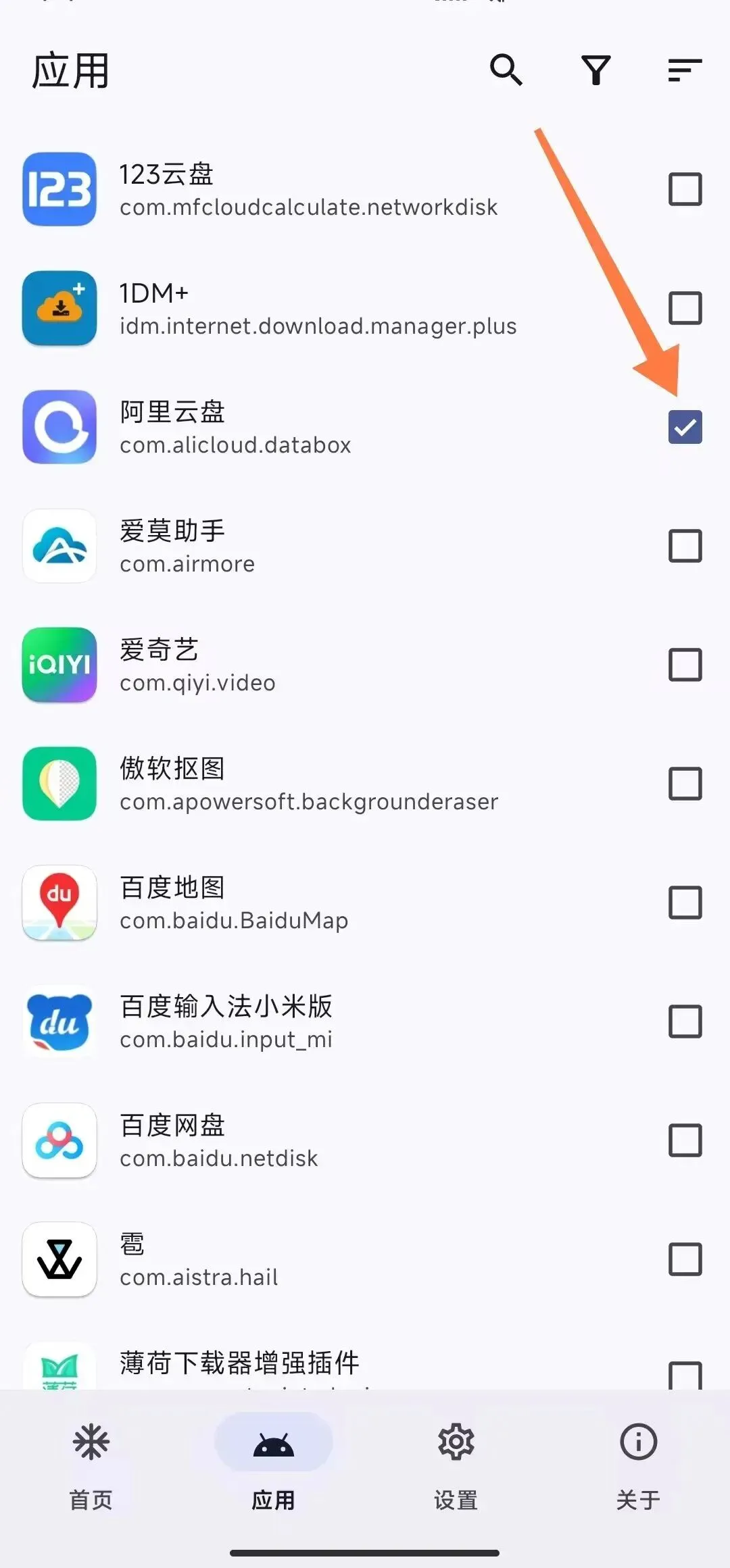Enable the 爱奇艺 checkbox
The image size is (730, 1568).
pyautogui.click(x=685, y=665)
